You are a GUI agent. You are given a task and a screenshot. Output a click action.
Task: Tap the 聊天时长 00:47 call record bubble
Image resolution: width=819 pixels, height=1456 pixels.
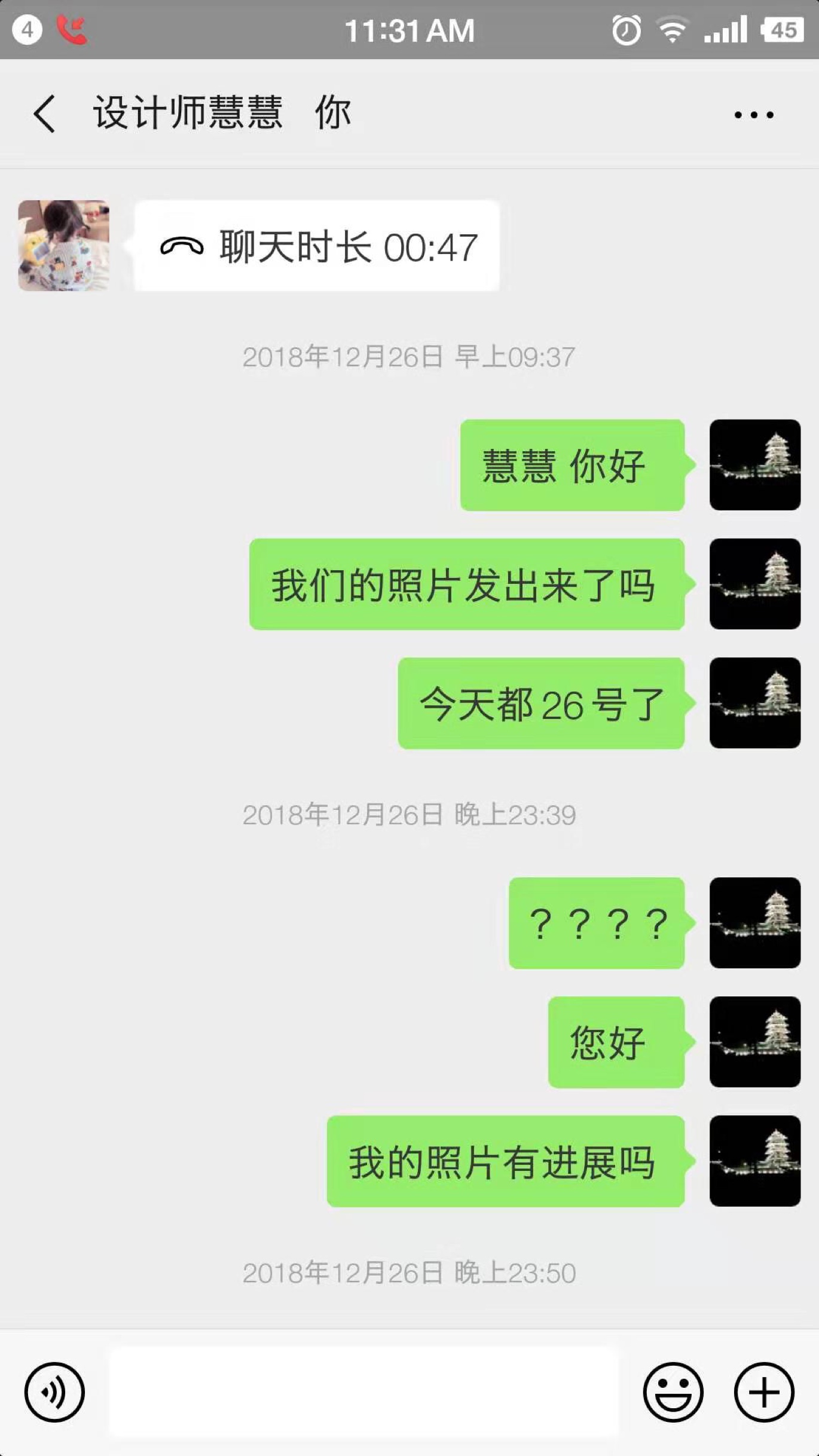pos(317,246)
